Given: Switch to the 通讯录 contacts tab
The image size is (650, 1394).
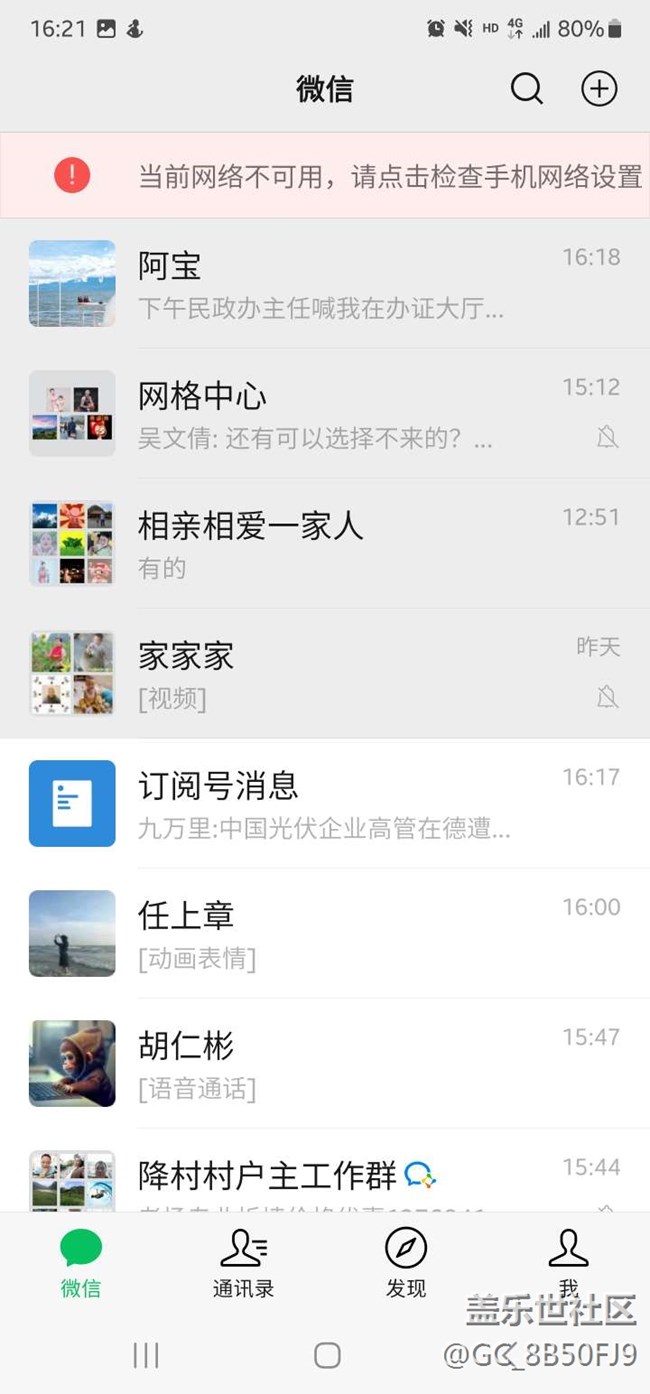Looking at the screenshot, I should [x=243, y=1262].
